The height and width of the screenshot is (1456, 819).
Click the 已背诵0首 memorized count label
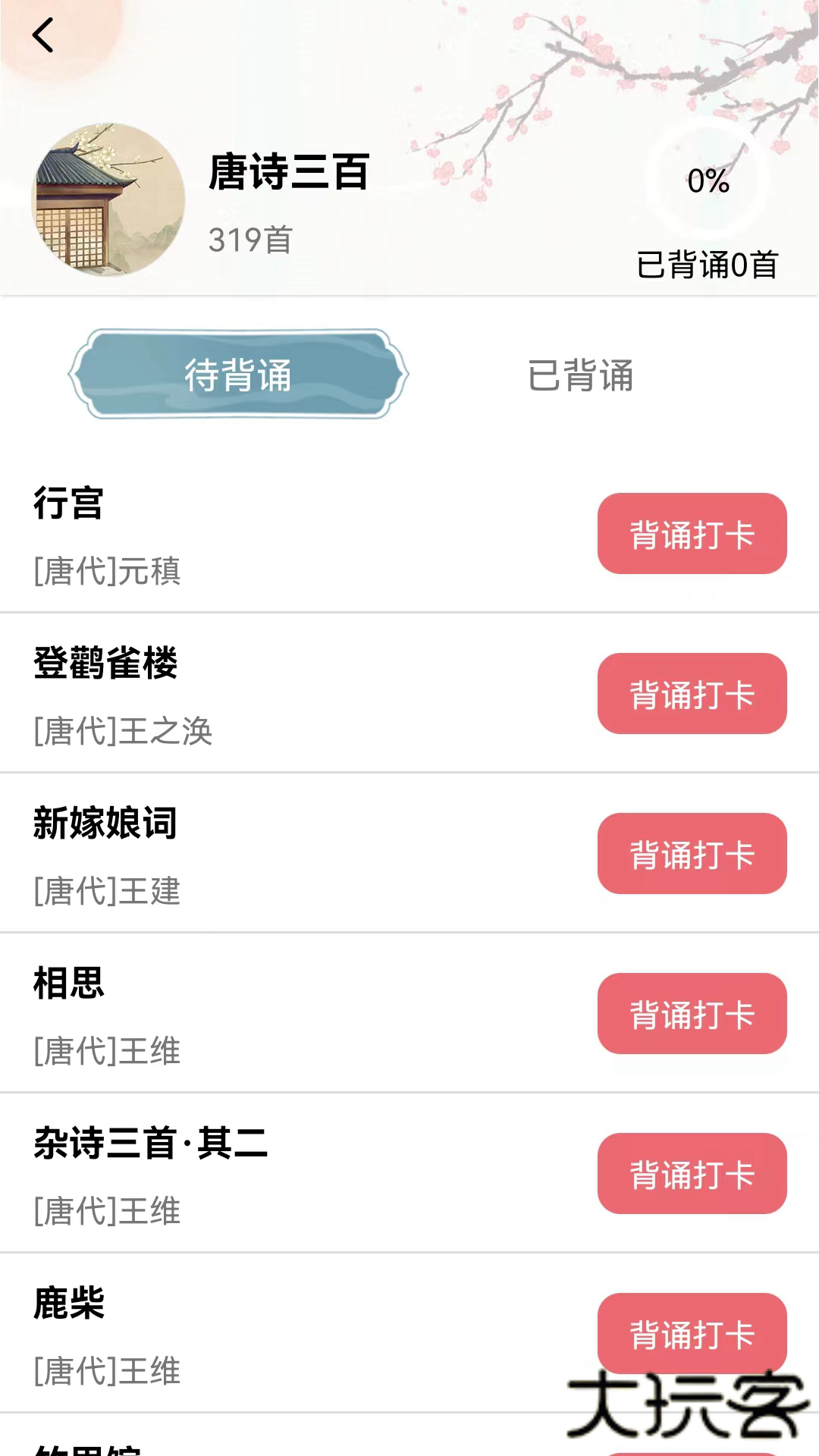click(708, 265)
